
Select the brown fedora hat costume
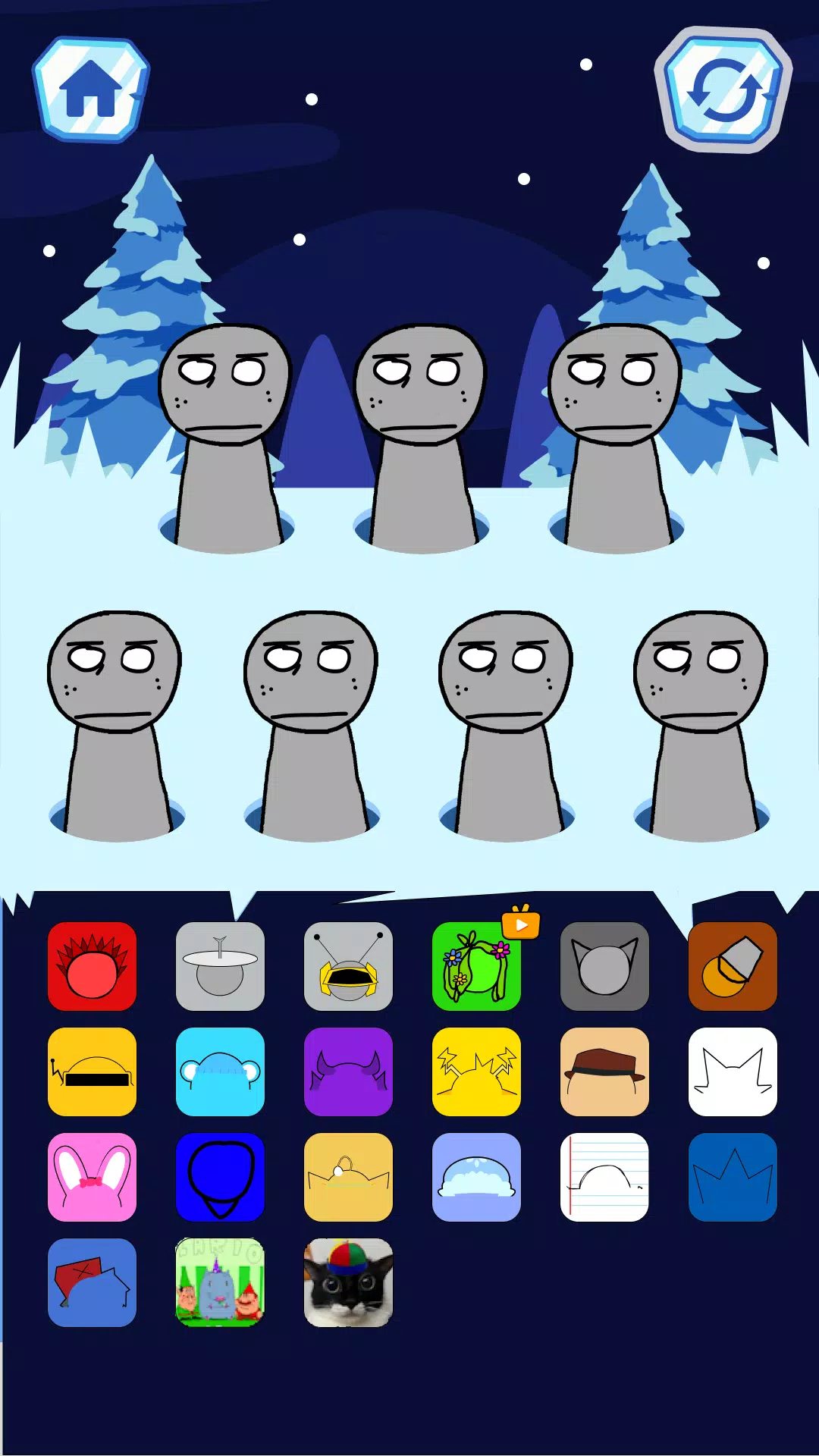604,1072
